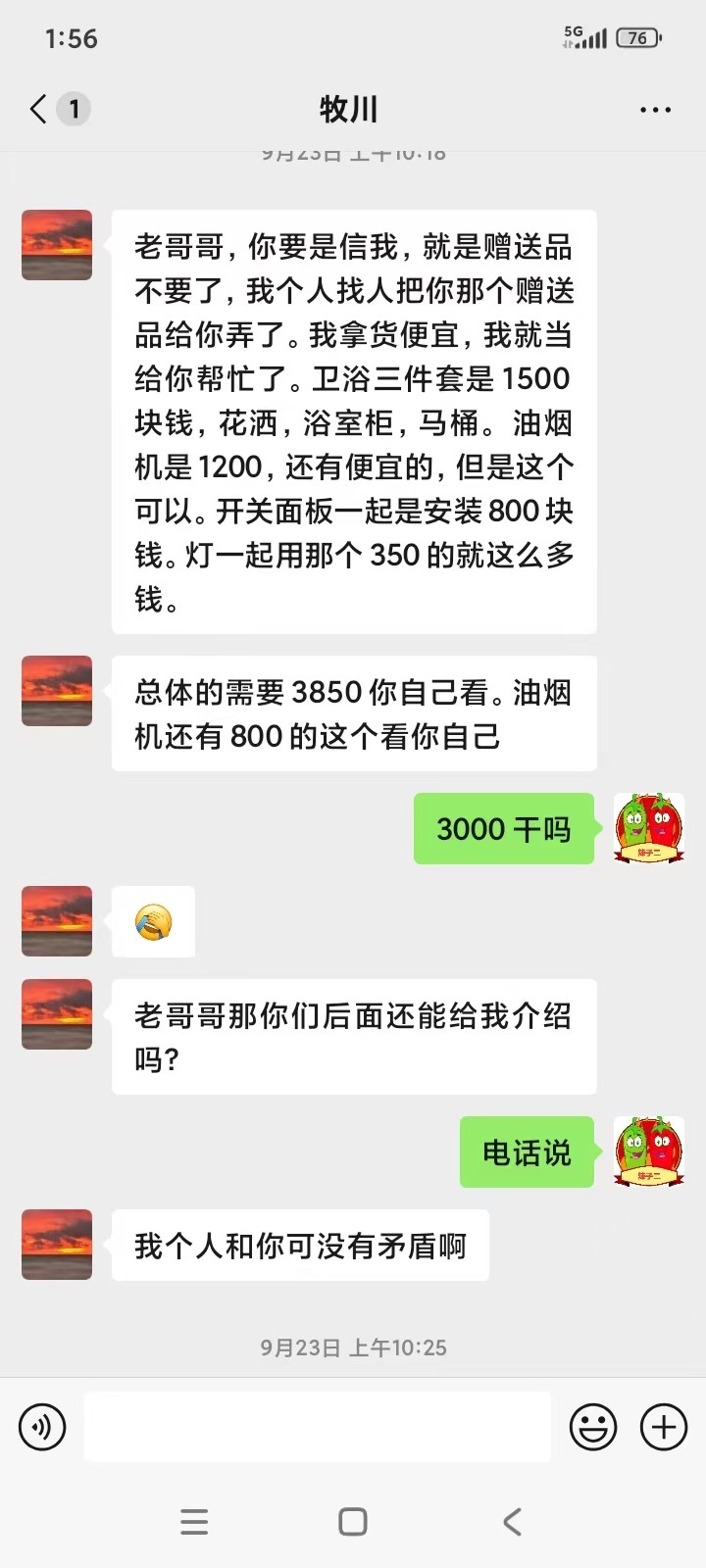Go back to the chat list
This screenshot has width=706, height=1568.
click(40, 109)
